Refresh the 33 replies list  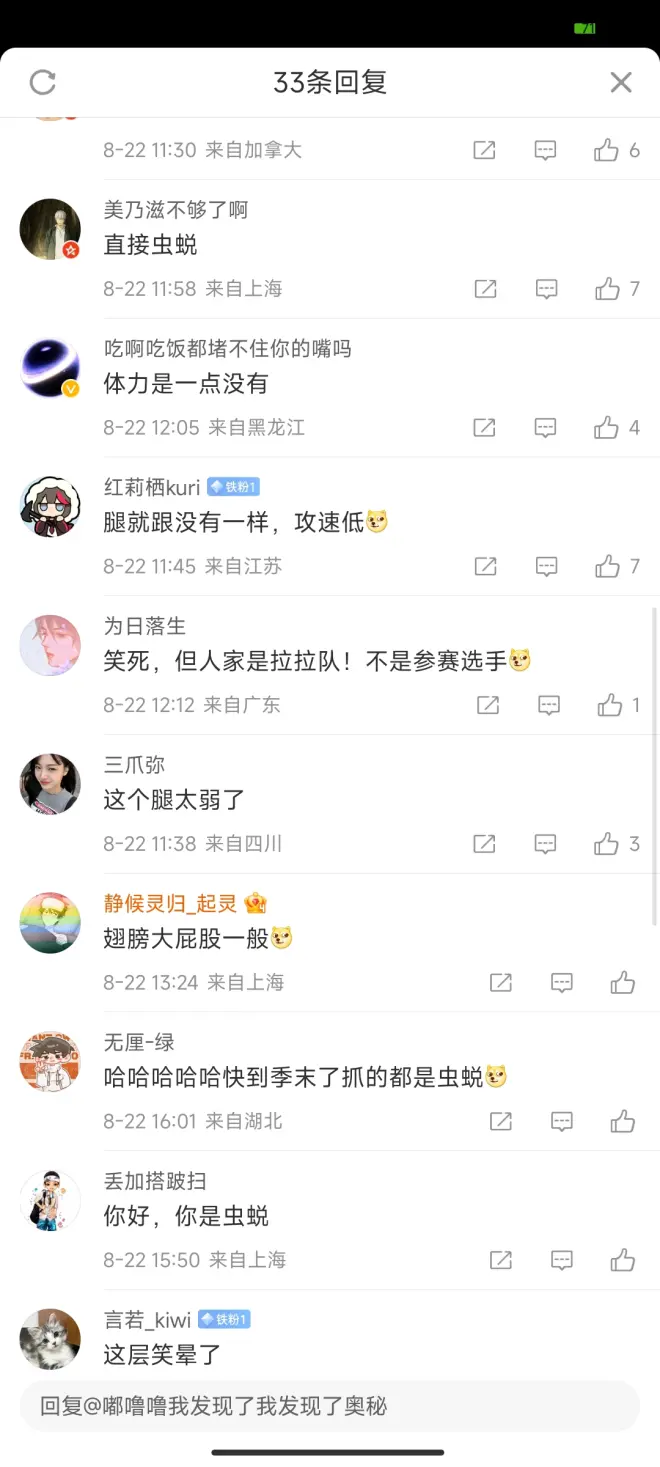[x=43, y=82]
